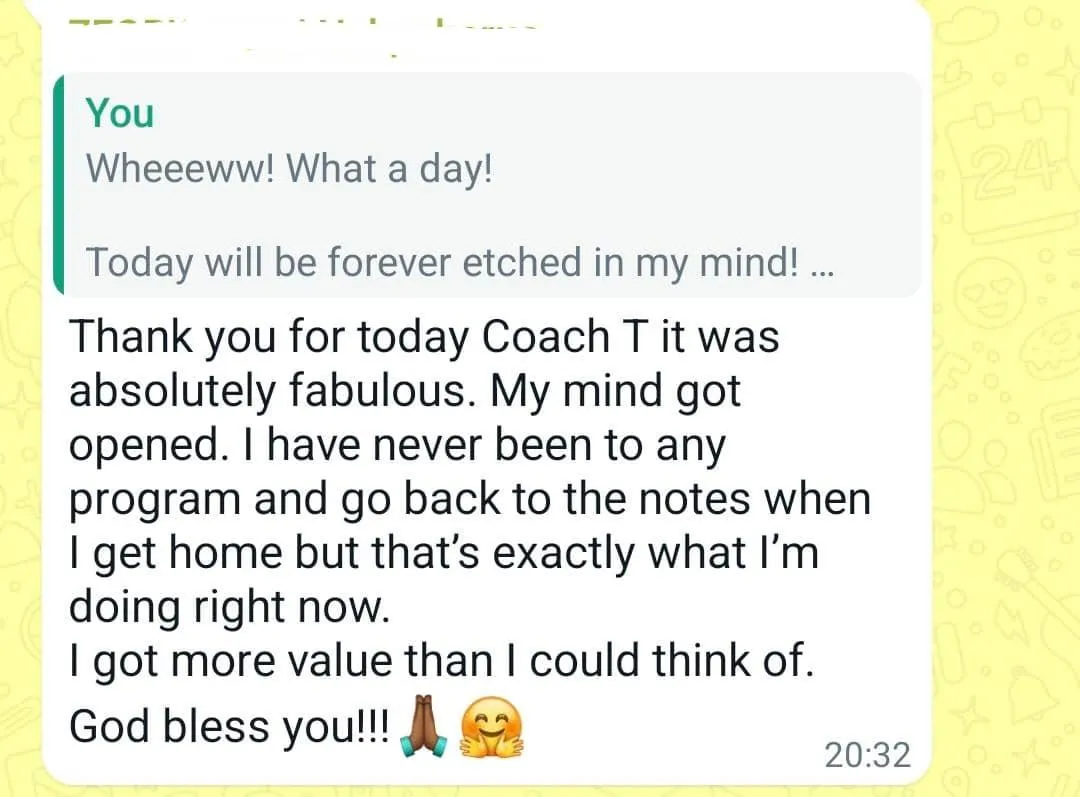The height and width of the screenshot is (797, 1080).
Task: Open the quoted "Wheeeww! What a day!" reply
Action: [x=487, y=187]
